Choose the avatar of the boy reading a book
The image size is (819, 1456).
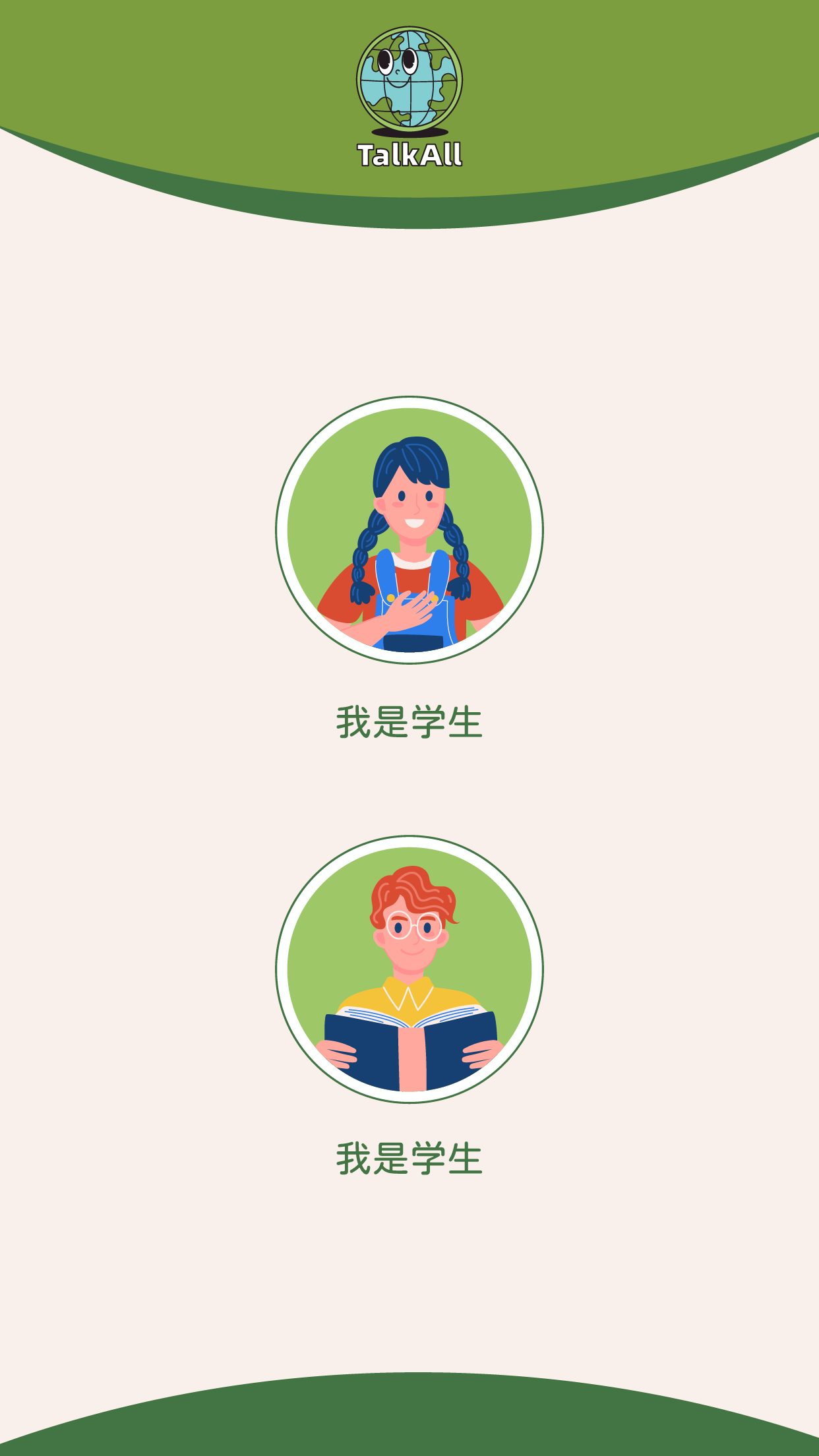click(409, 969)
